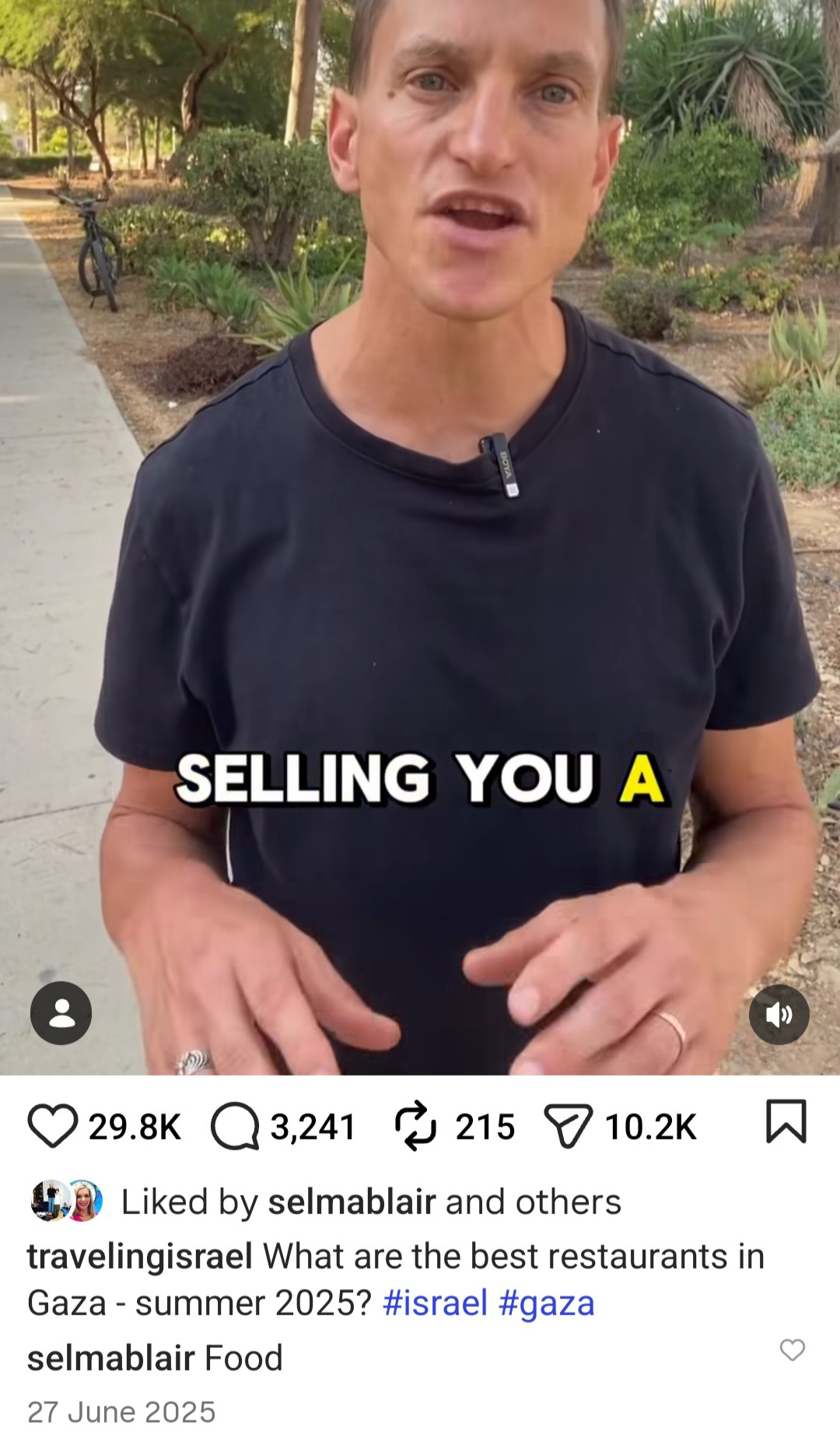Open the #gaza hashtag
840x1442 pixels.
click(x=547, y=1303)
